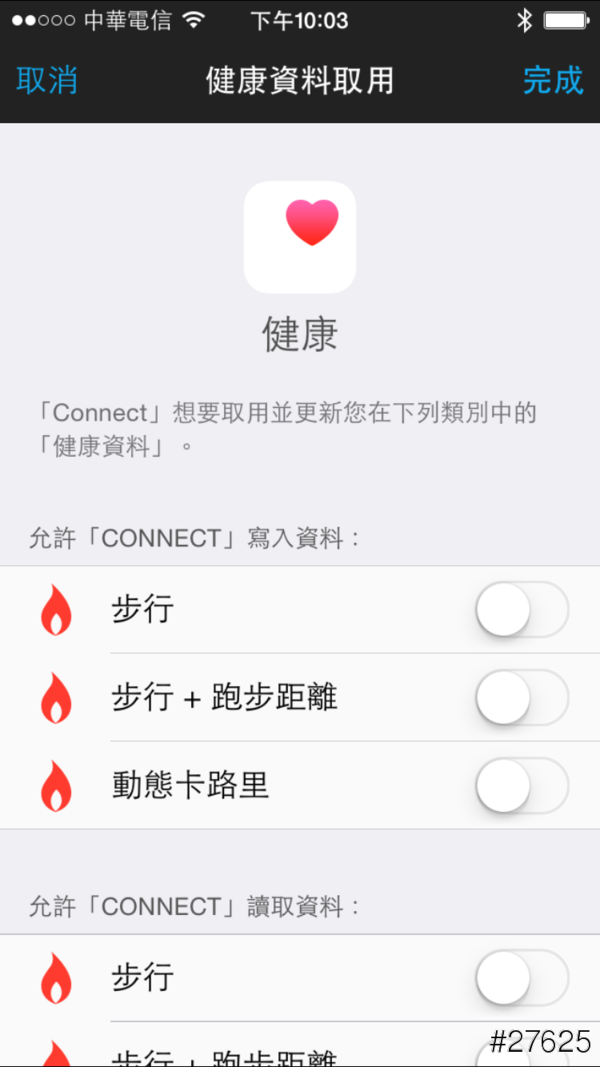Enable 步行 under 讀取資料 section
Screen dimensions: 600x1067
pyautogui.click(x=521, y=977)
